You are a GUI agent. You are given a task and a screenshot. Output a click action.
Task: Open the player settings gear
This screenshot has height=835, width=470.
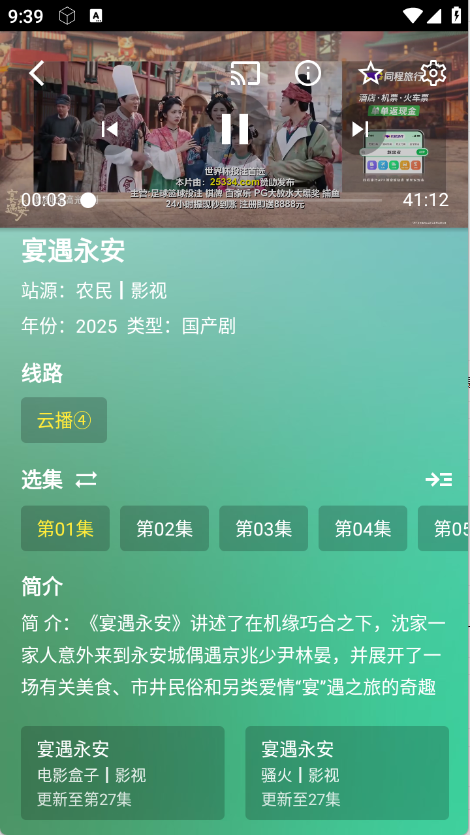pos(433,73)
